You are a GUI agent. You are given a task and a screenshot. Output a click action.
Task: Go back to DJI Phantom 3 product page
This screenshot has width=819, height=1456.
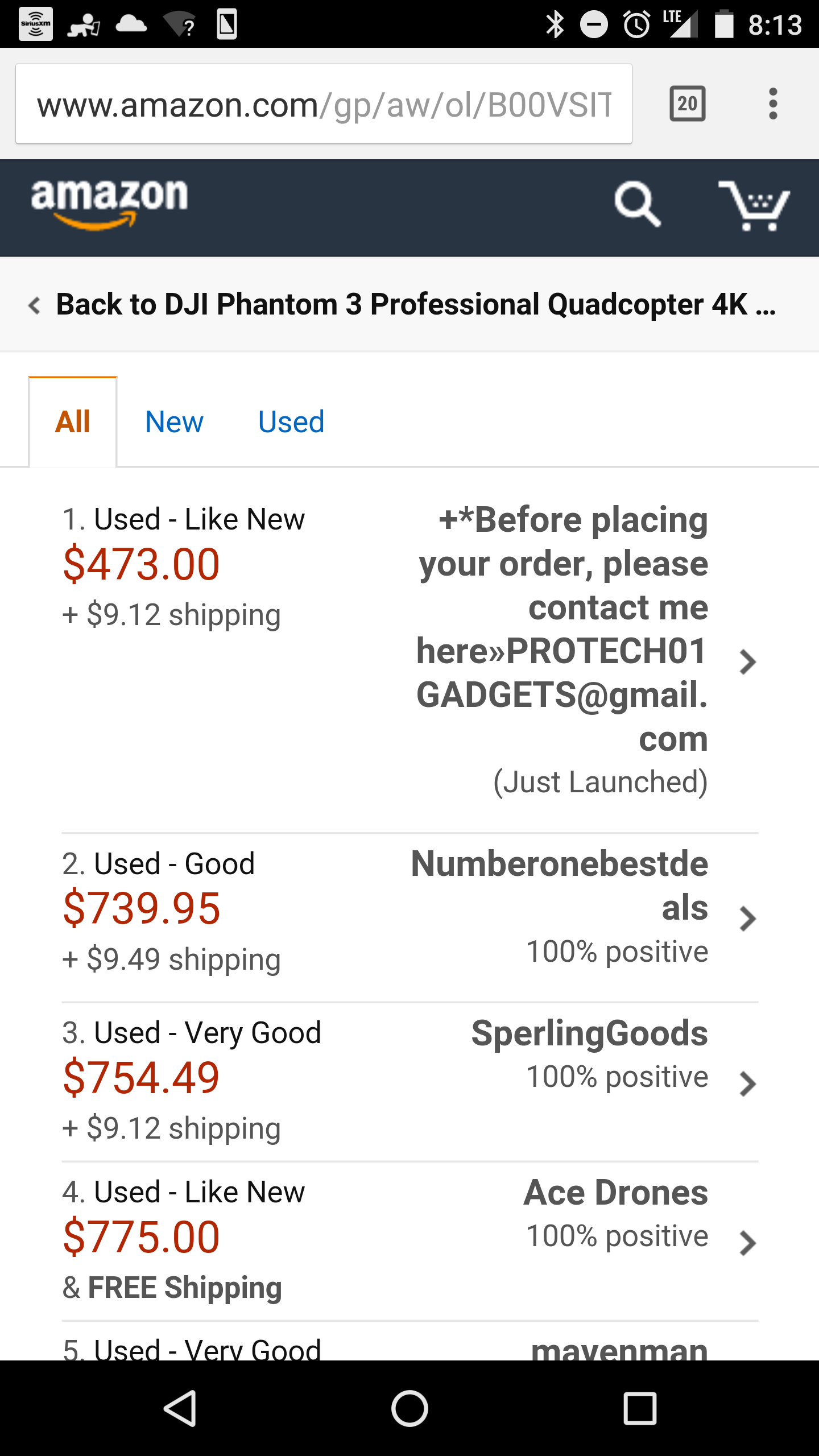click(x=402, y=305)
